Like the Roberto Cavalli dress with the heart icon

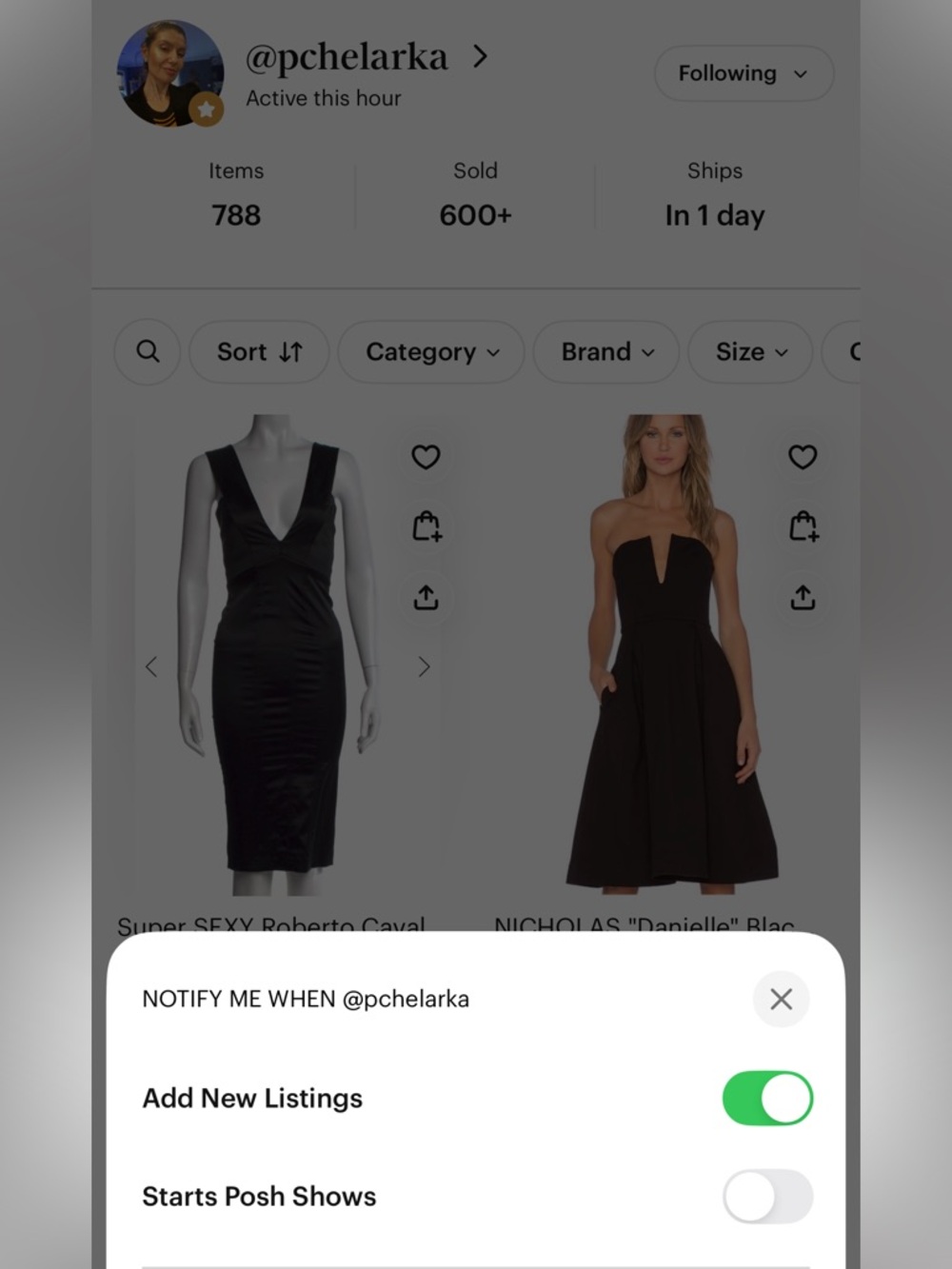426,457
